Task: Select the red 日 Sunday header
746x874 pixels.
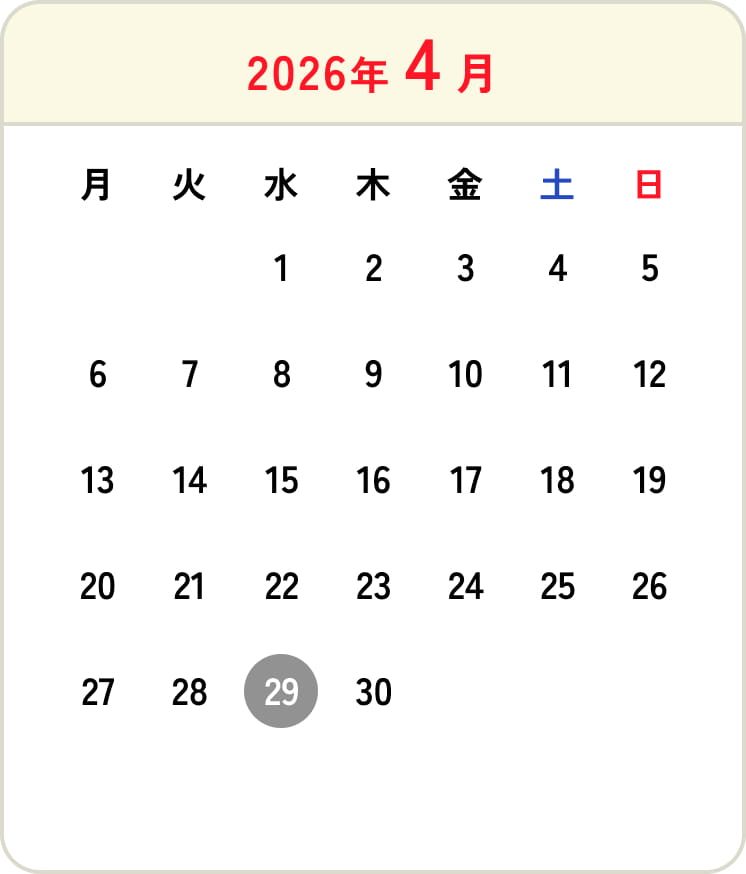Action: point(649,185)
